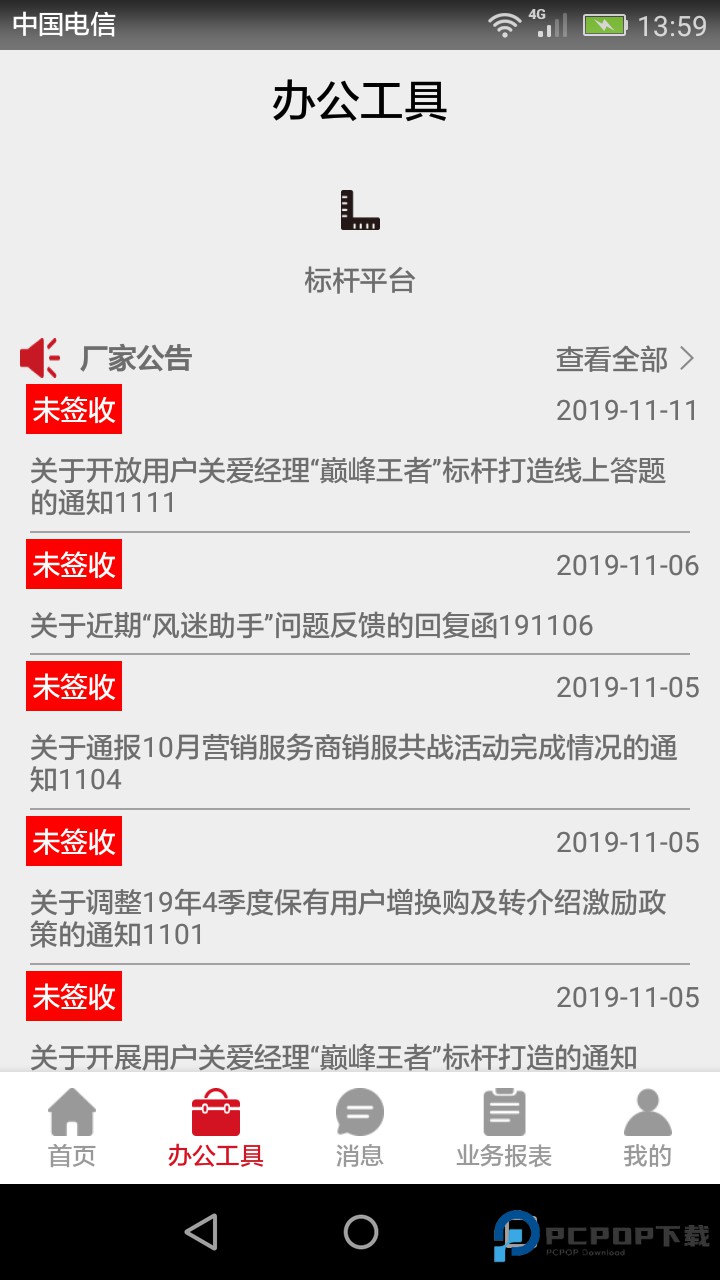Open the 消息 message bubble icon
Image resolution: width=720 pixels, height=1280 pixels.
pos(360,1112)
